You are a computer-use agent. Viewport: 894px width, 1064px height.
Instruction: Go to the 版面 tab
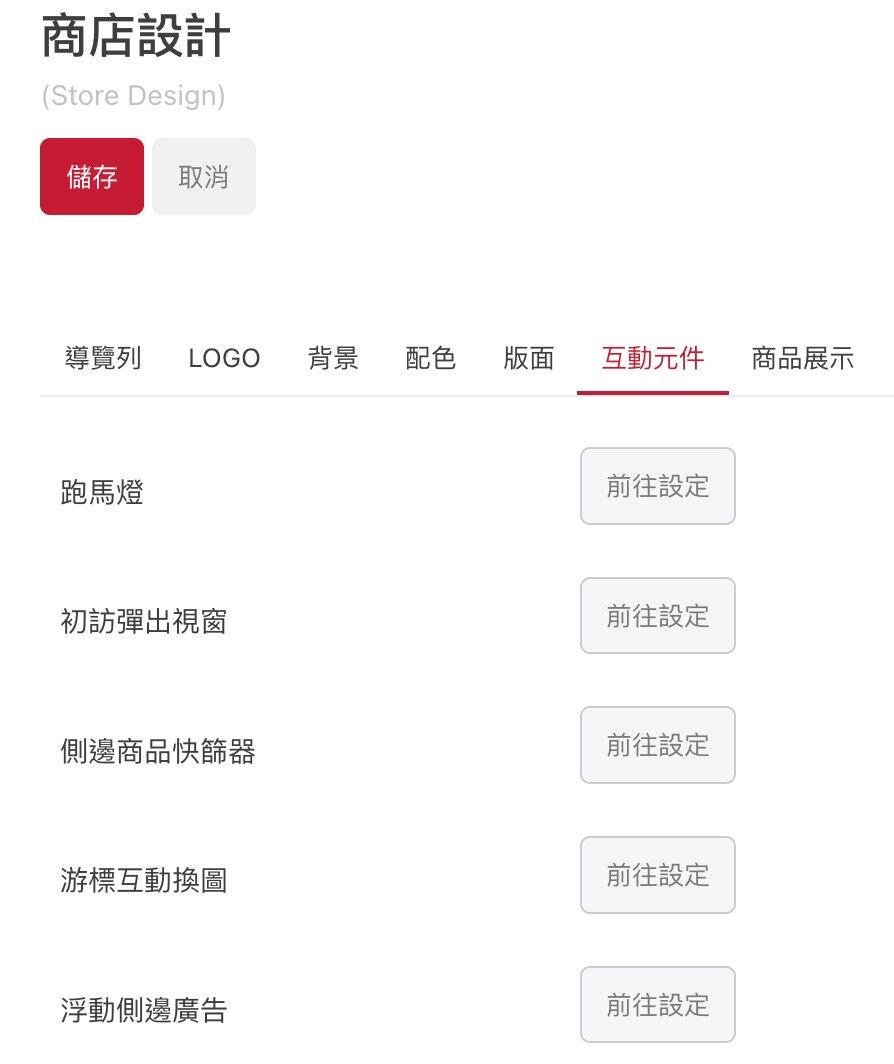[529, 358]
